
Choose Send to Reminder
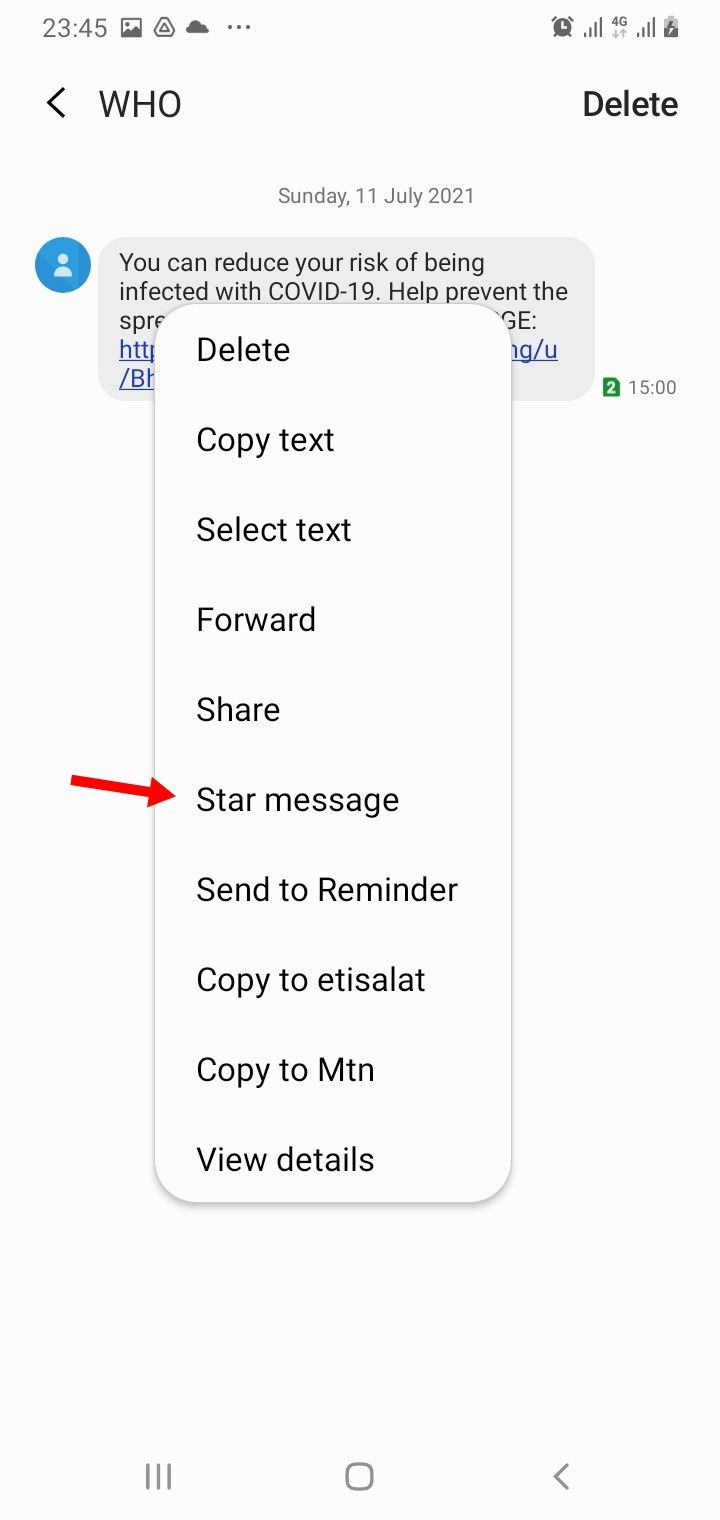point(326,889)
